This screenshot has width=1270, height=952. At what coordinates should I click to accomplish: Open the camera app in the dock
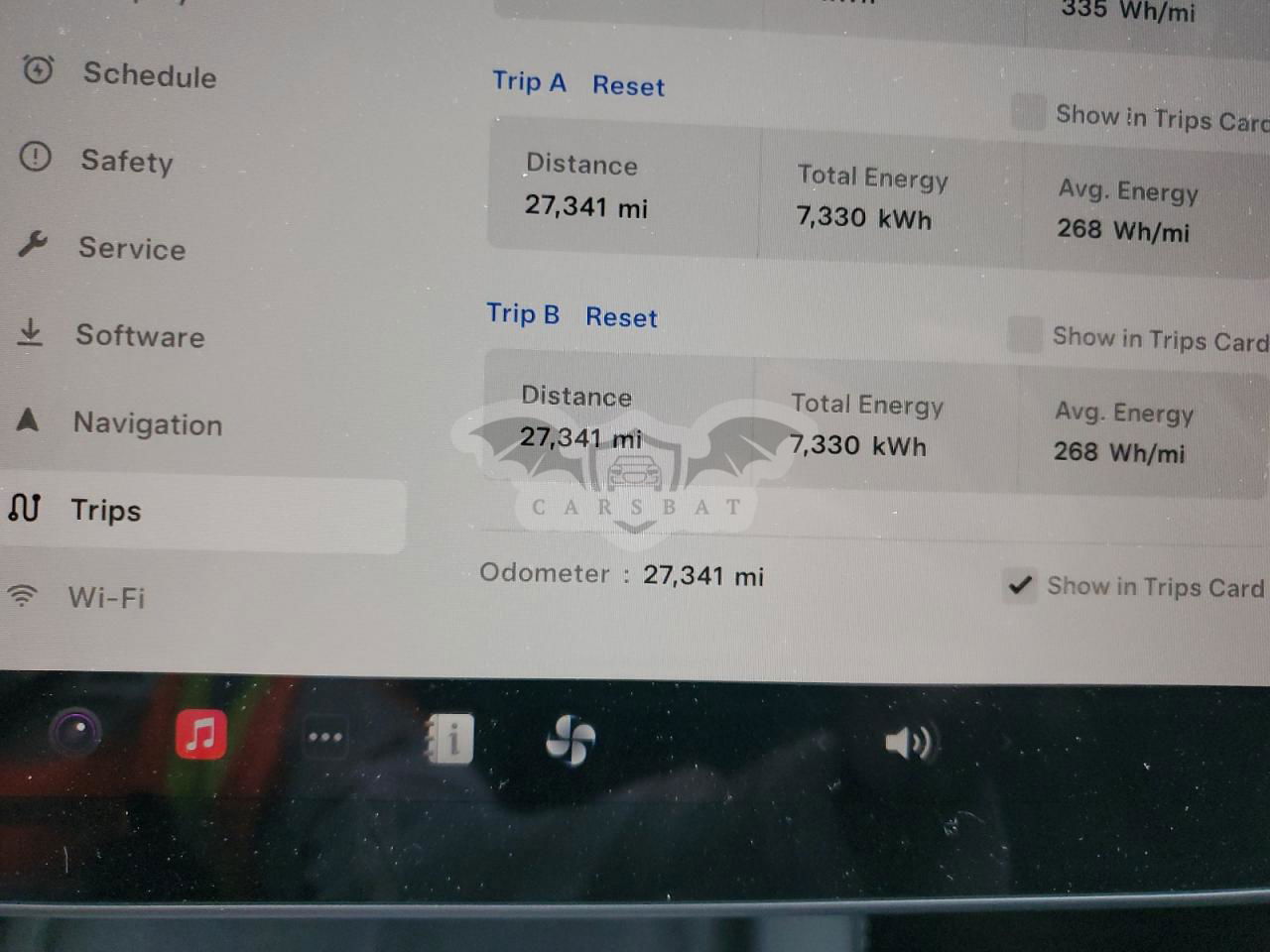pos(75,734)
